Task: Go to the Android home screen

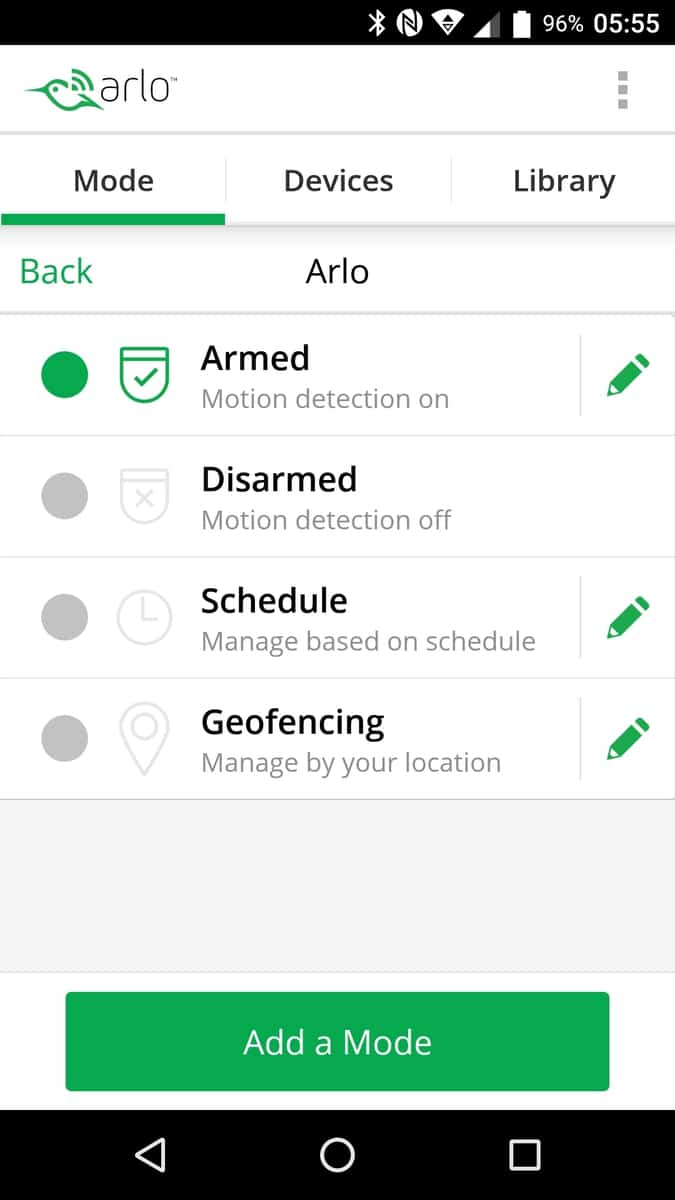Action: (337, 1155)
